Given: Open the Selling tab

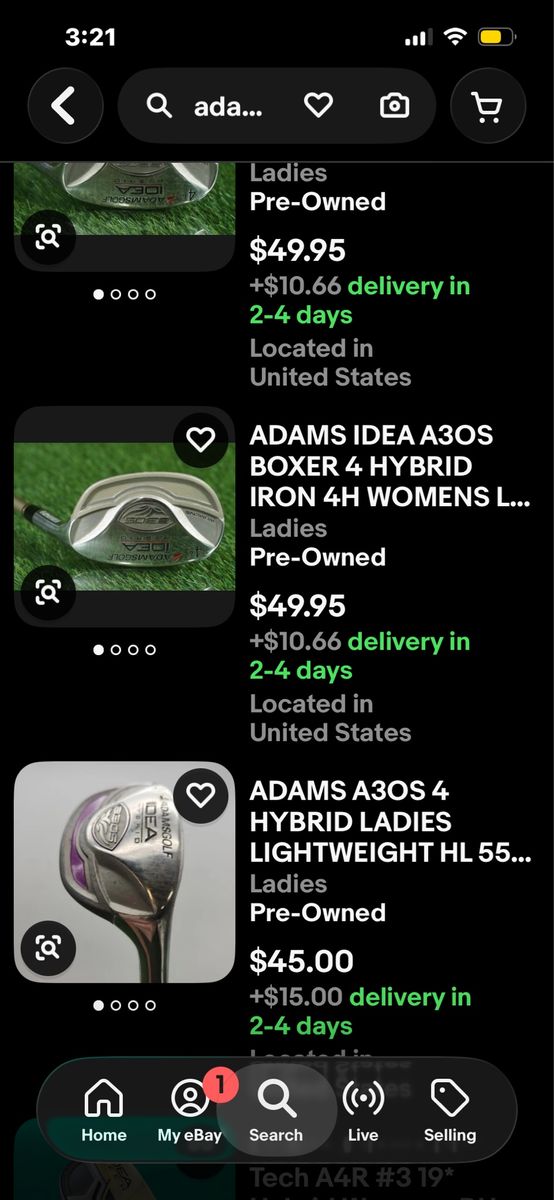Looking at the screenshot, I should [450, 1111].
